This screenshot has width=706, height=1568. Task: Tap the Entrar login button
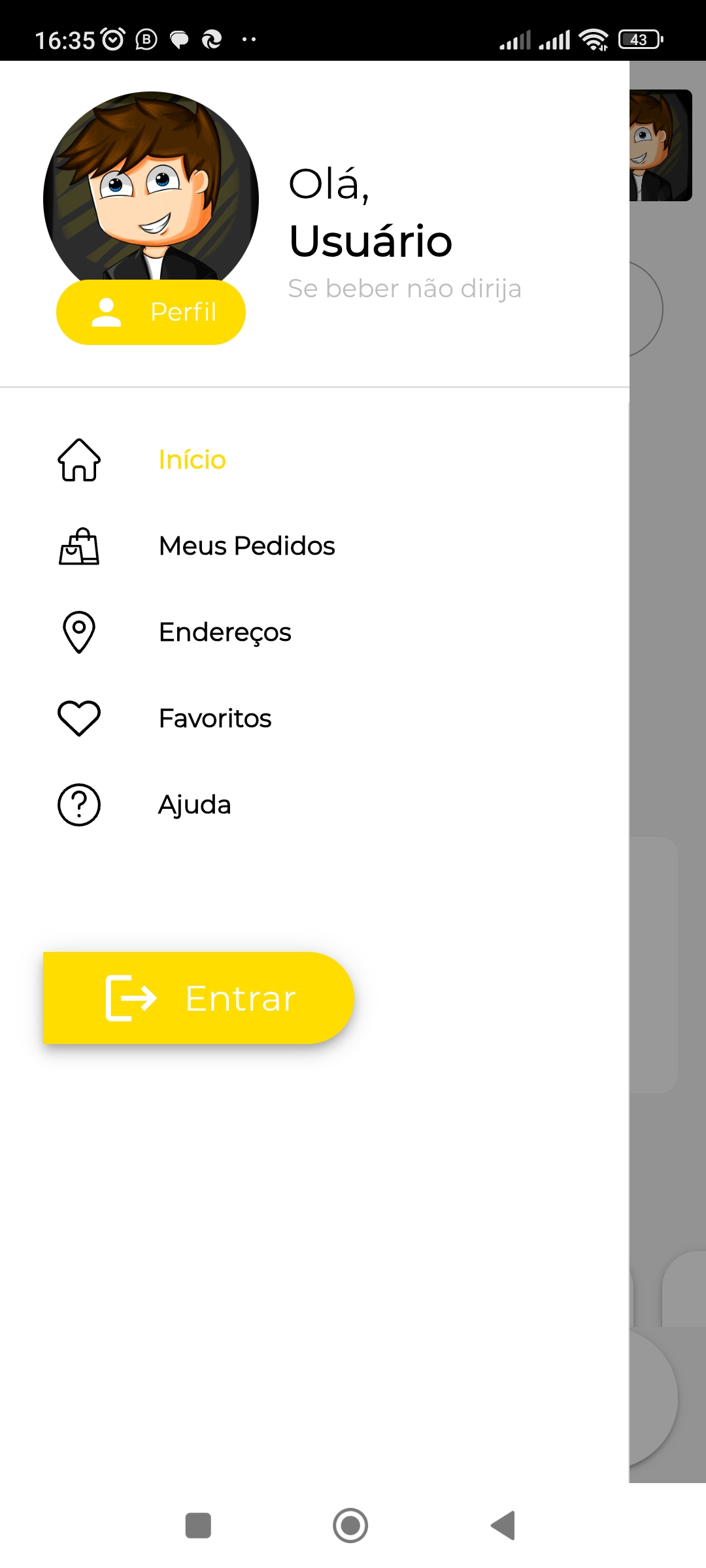click(198, 998)
